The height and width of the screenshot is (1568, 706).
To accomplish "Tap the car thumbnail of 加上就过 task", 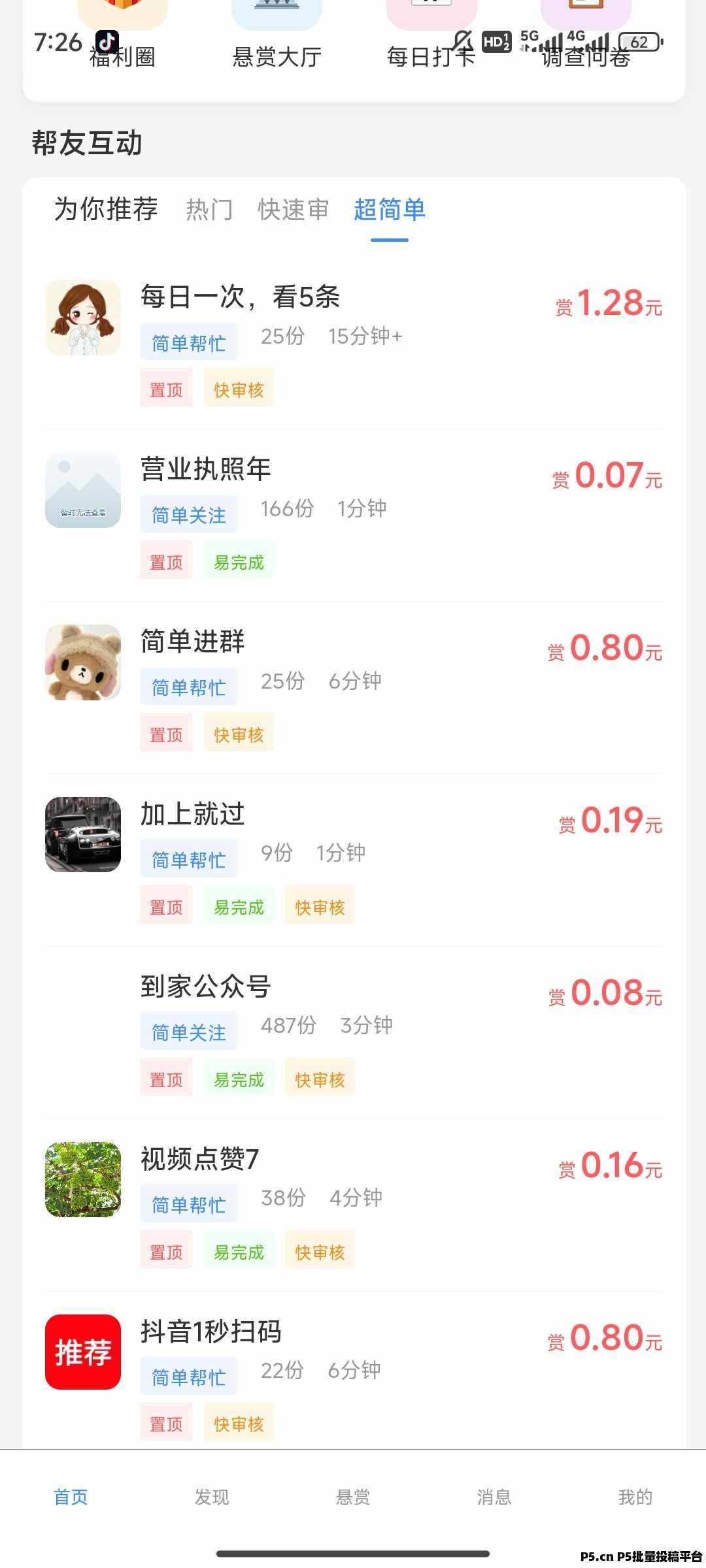I will [83, 835].
